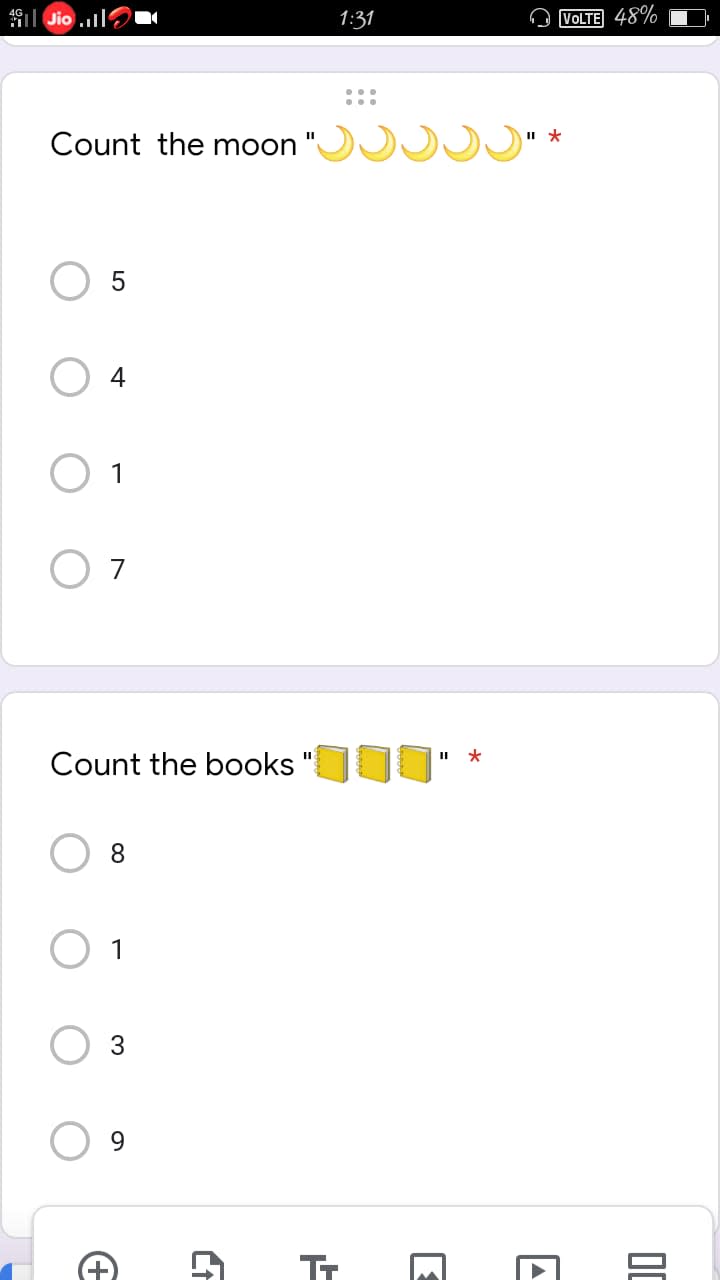Screen dimensions: 720x1280
Task: Add a title and description
Action: pos(318,1268)
